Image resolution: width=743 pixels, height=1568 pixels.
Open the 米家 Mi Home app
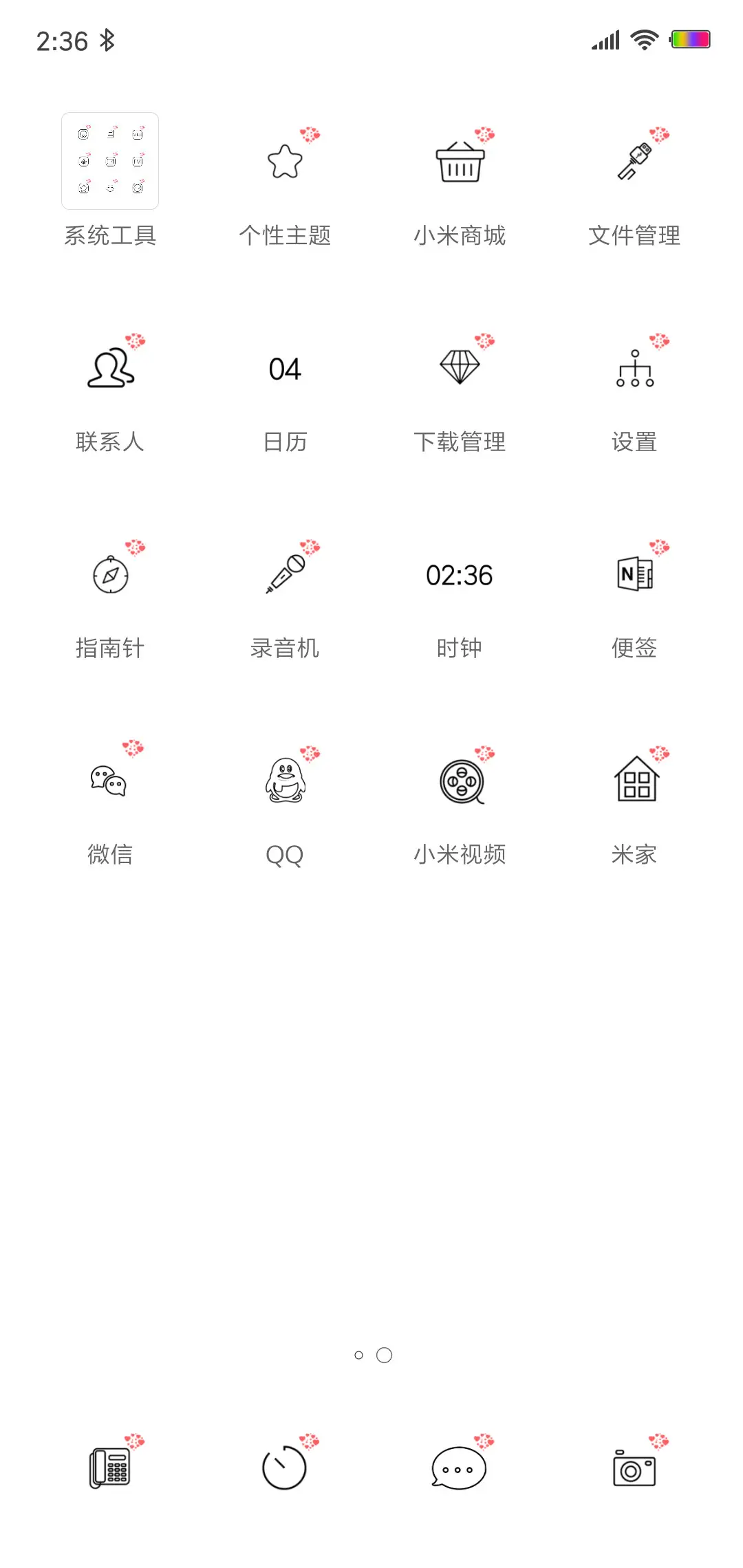pyautogui.click(x=634, y=782)
